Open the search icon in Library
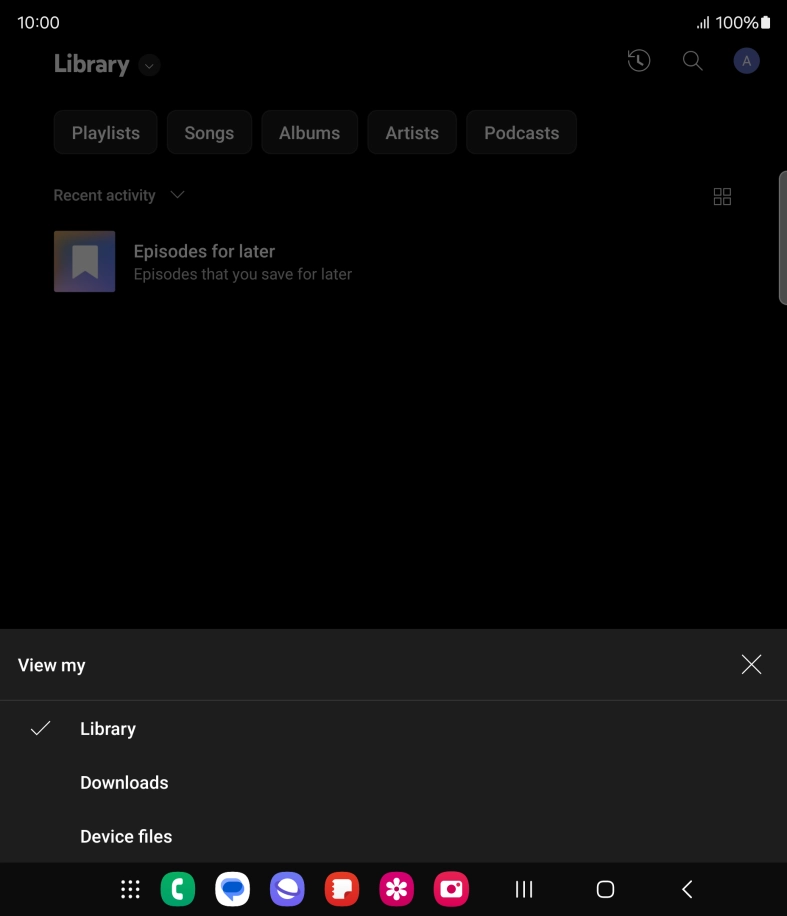787x916 pixels. (x=692, y=61)
